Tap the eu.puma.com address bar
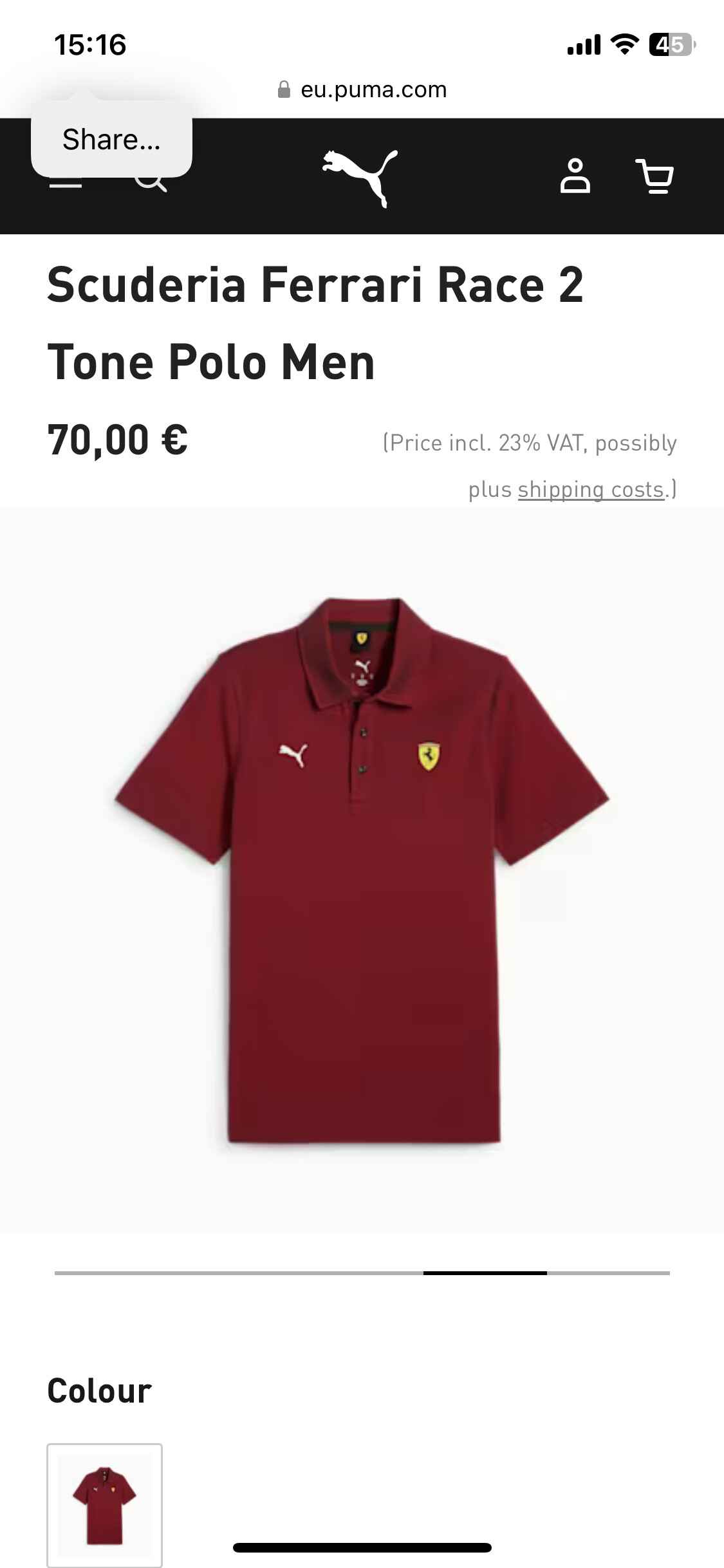 pyautogui.click(x=362, y=89)
